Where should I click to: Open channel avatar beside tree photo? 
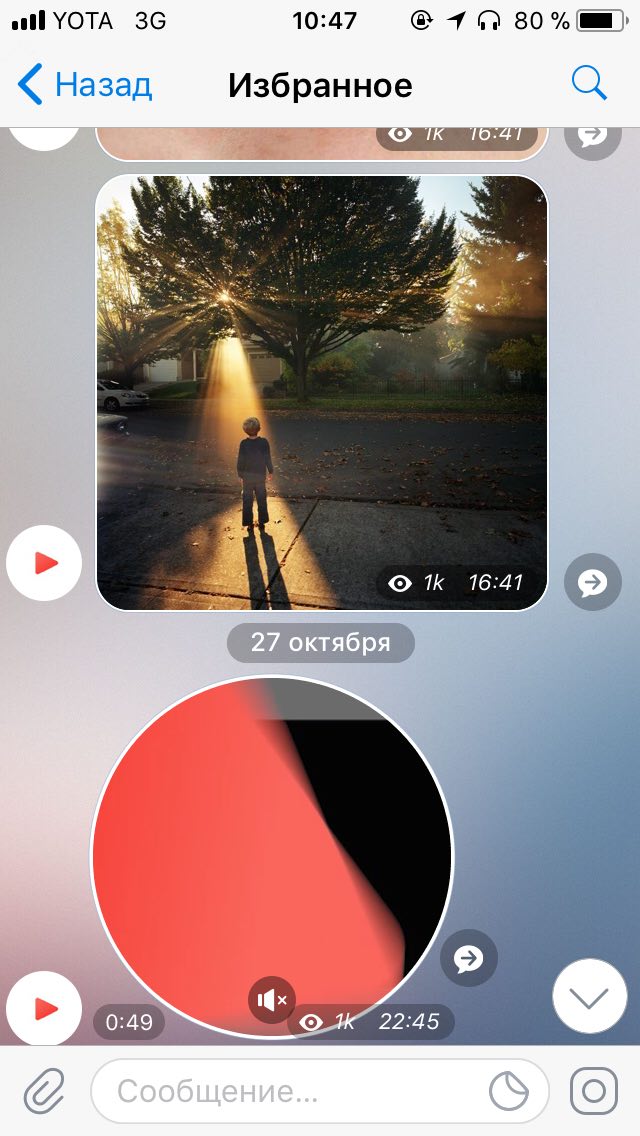coord(44,564)
